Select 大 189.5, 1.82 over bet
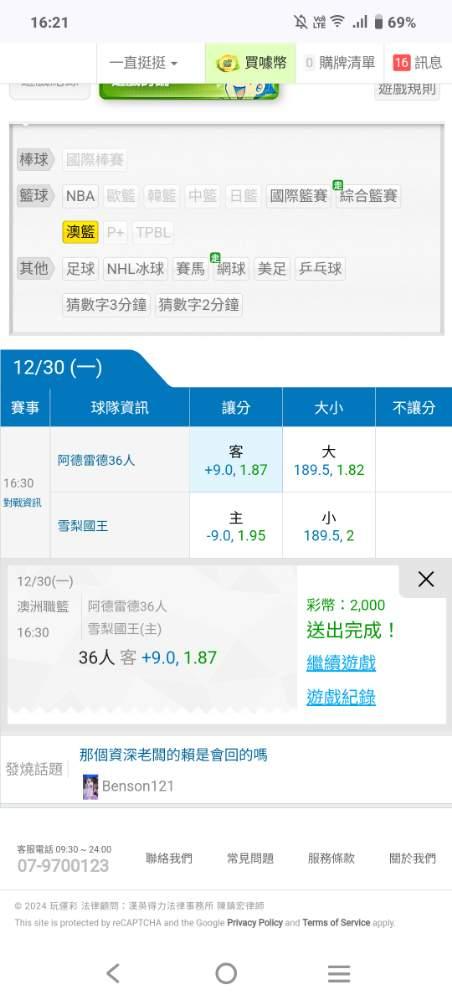Screen dimensions: 452x1000 tap(329, 460)
